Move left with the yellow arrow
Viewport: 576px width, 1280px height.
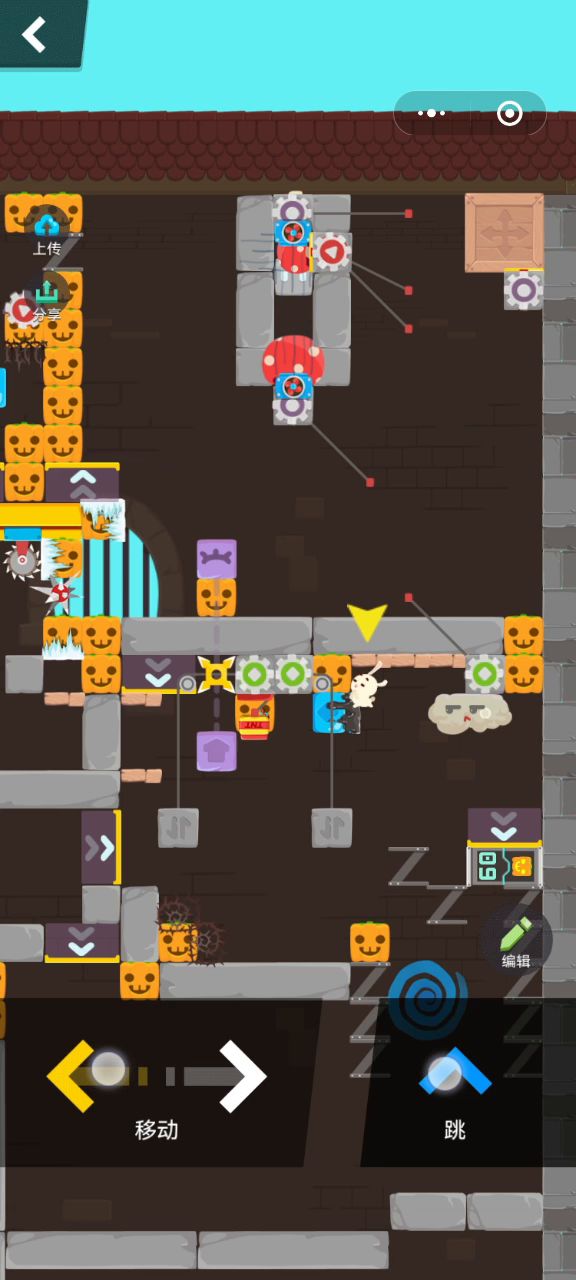71,1075
